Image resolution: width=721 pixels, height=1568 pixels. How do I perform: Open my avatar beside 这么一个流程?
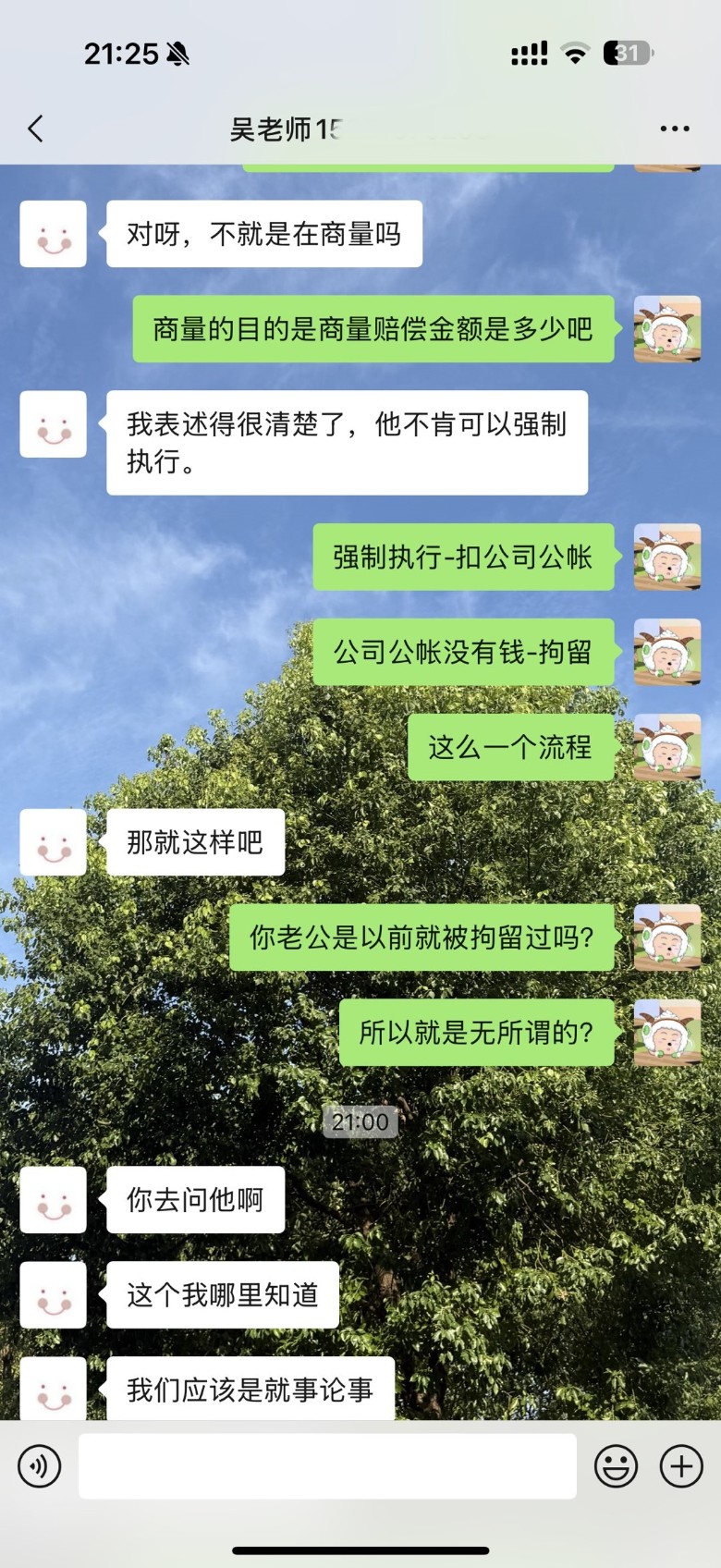[x=666, y=747]
